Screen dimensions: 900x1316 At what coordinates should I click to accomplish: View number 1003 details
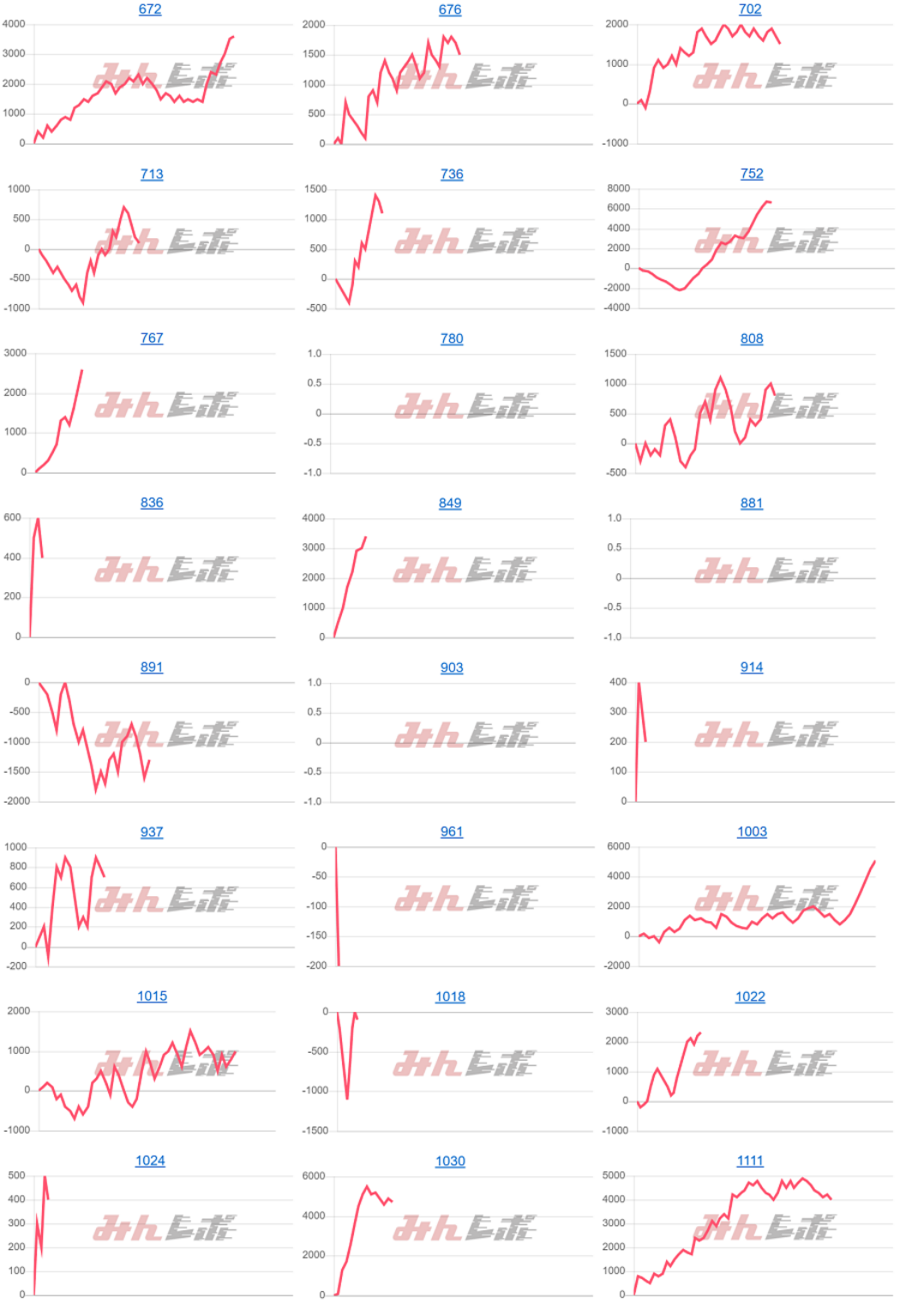coord(752,832)
